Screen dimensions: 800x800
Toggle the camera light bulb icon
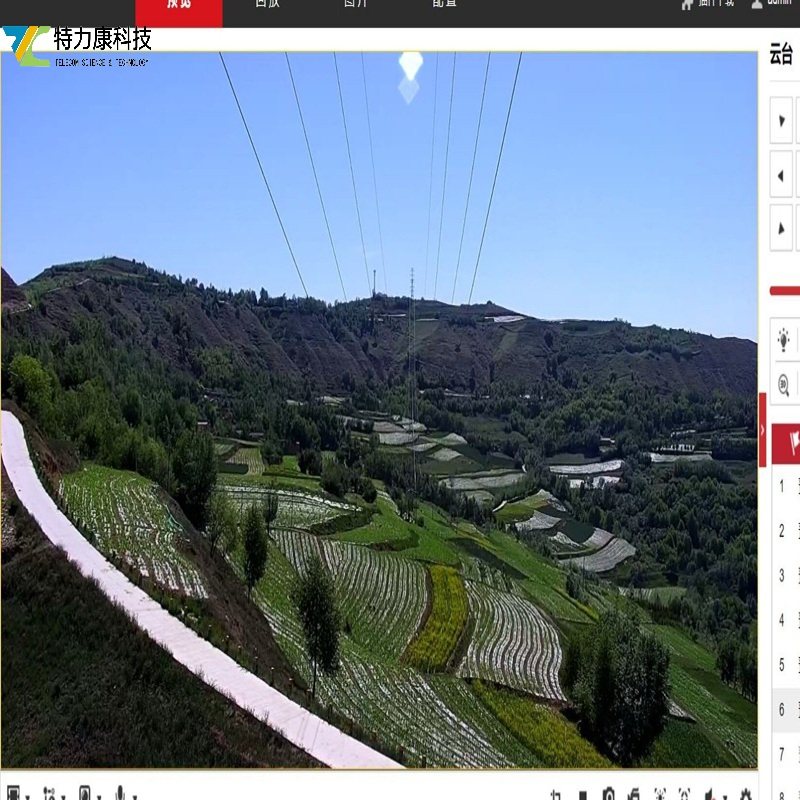click(784, 340)
